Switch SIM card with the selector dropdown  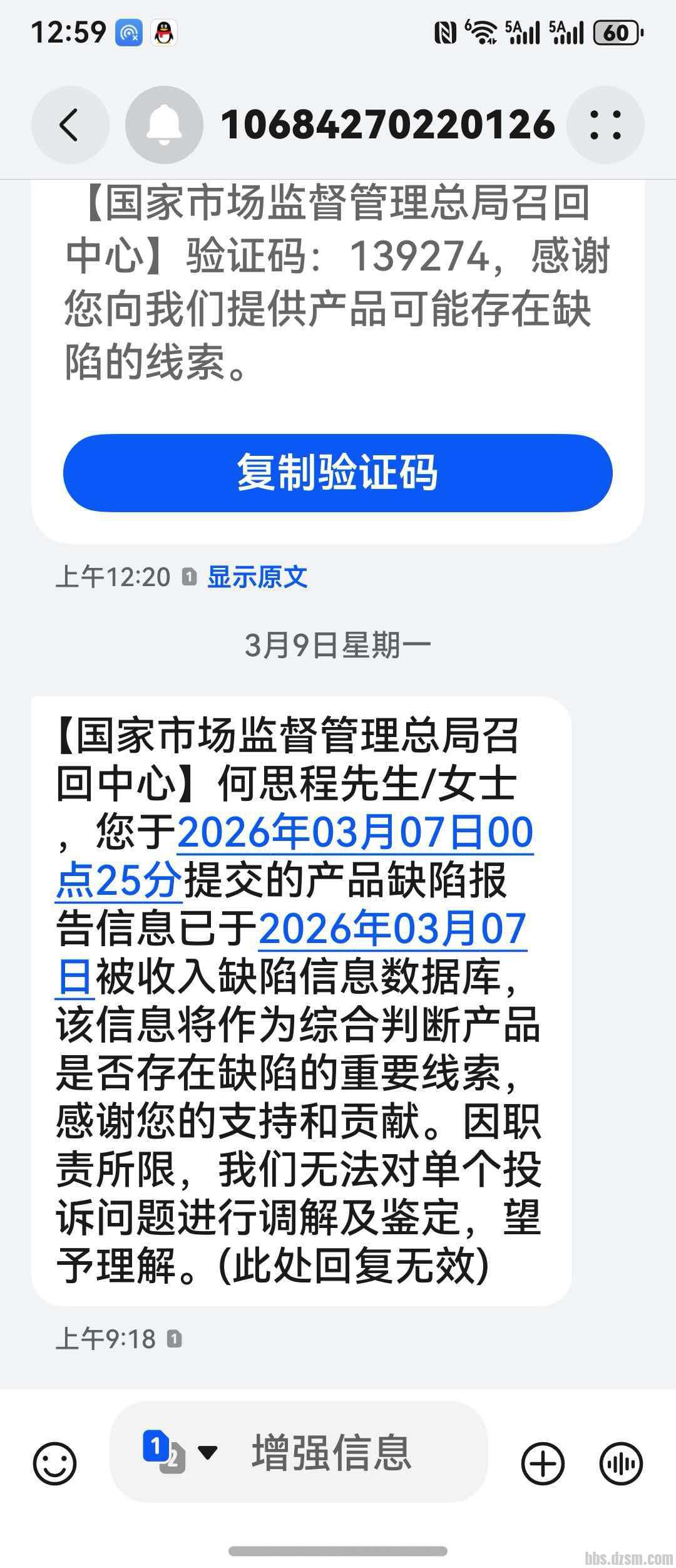coord(180,1452)
